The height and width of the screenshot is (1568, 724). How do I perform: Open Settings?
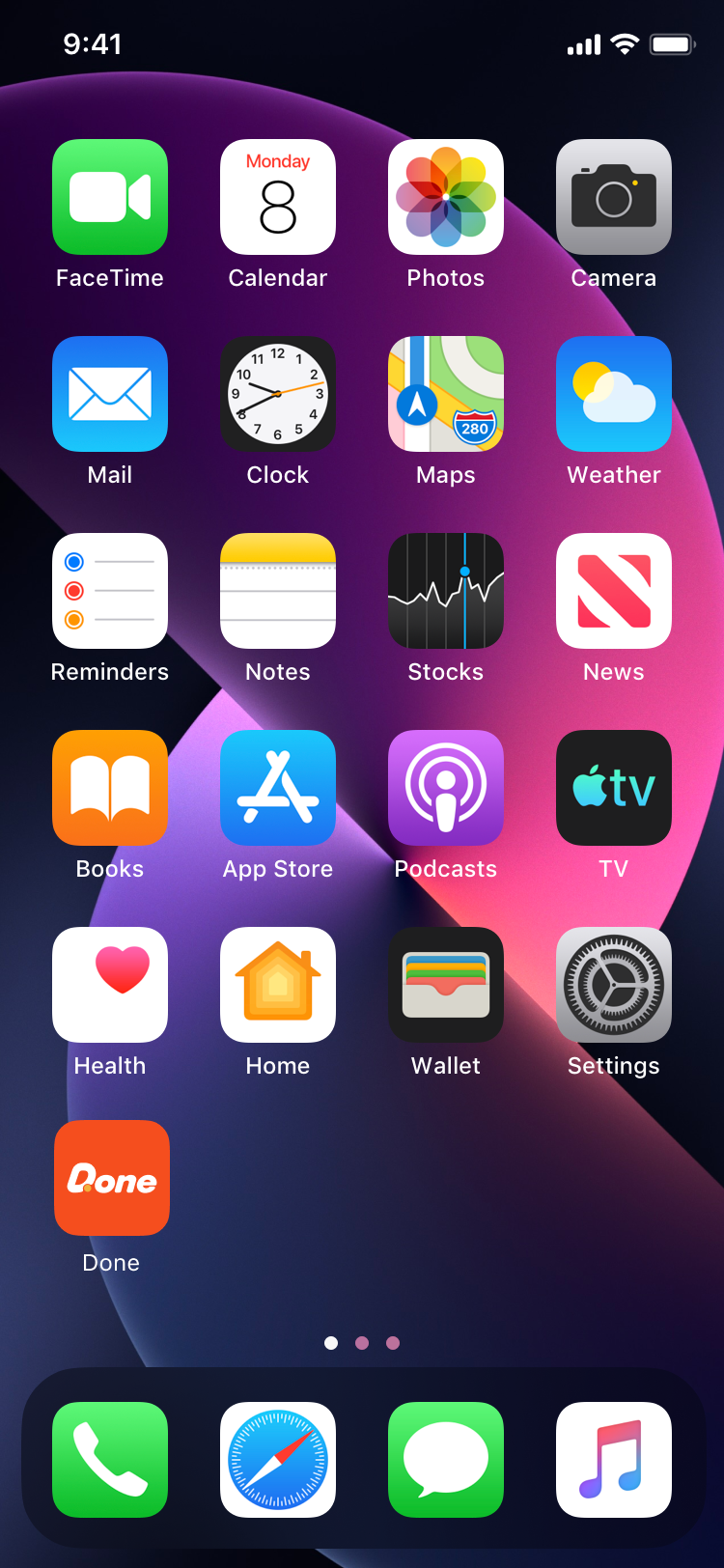tap(614, 985)
